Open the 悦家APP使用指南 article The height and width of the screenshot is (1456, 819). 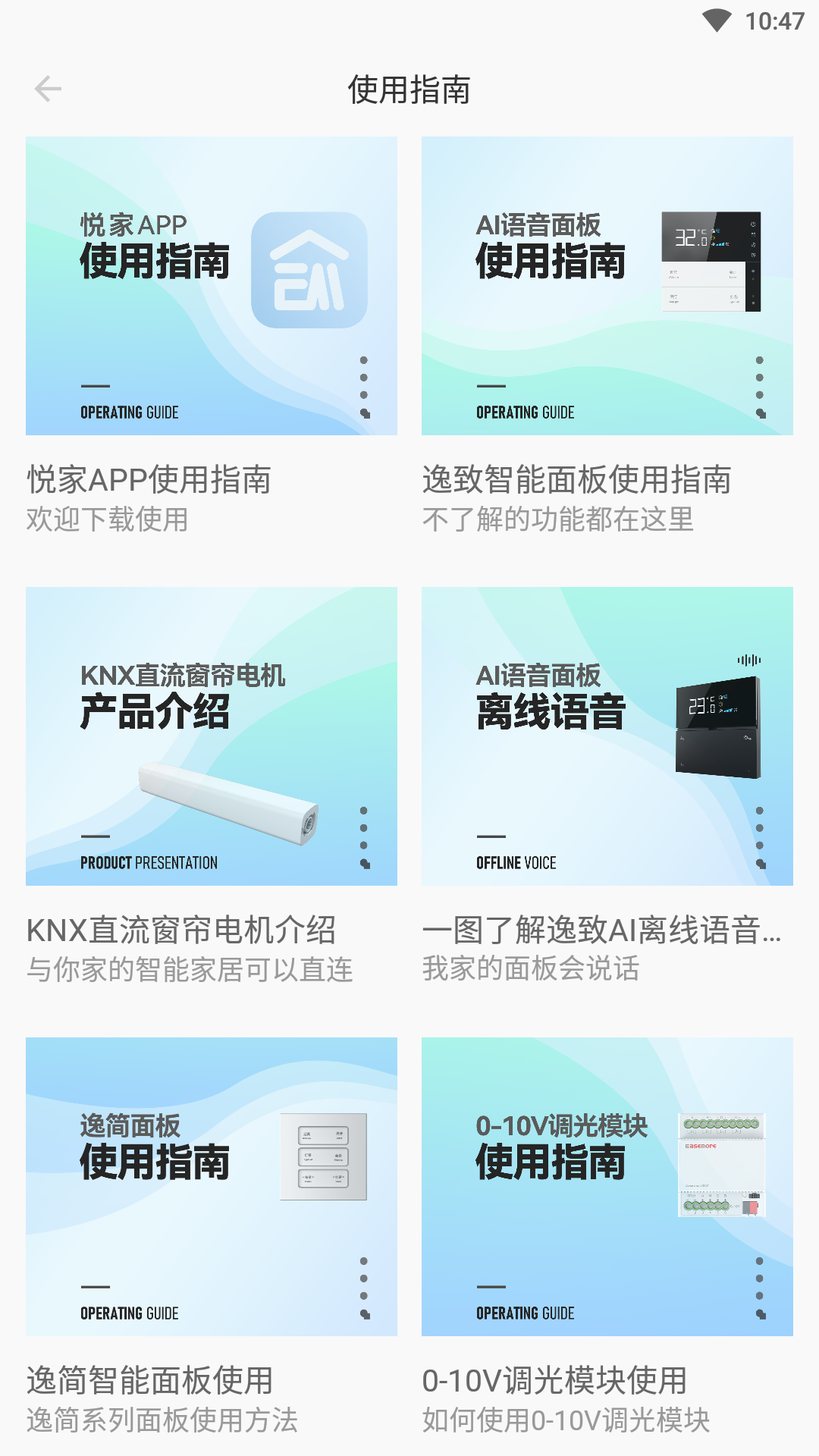pos(150,478)
